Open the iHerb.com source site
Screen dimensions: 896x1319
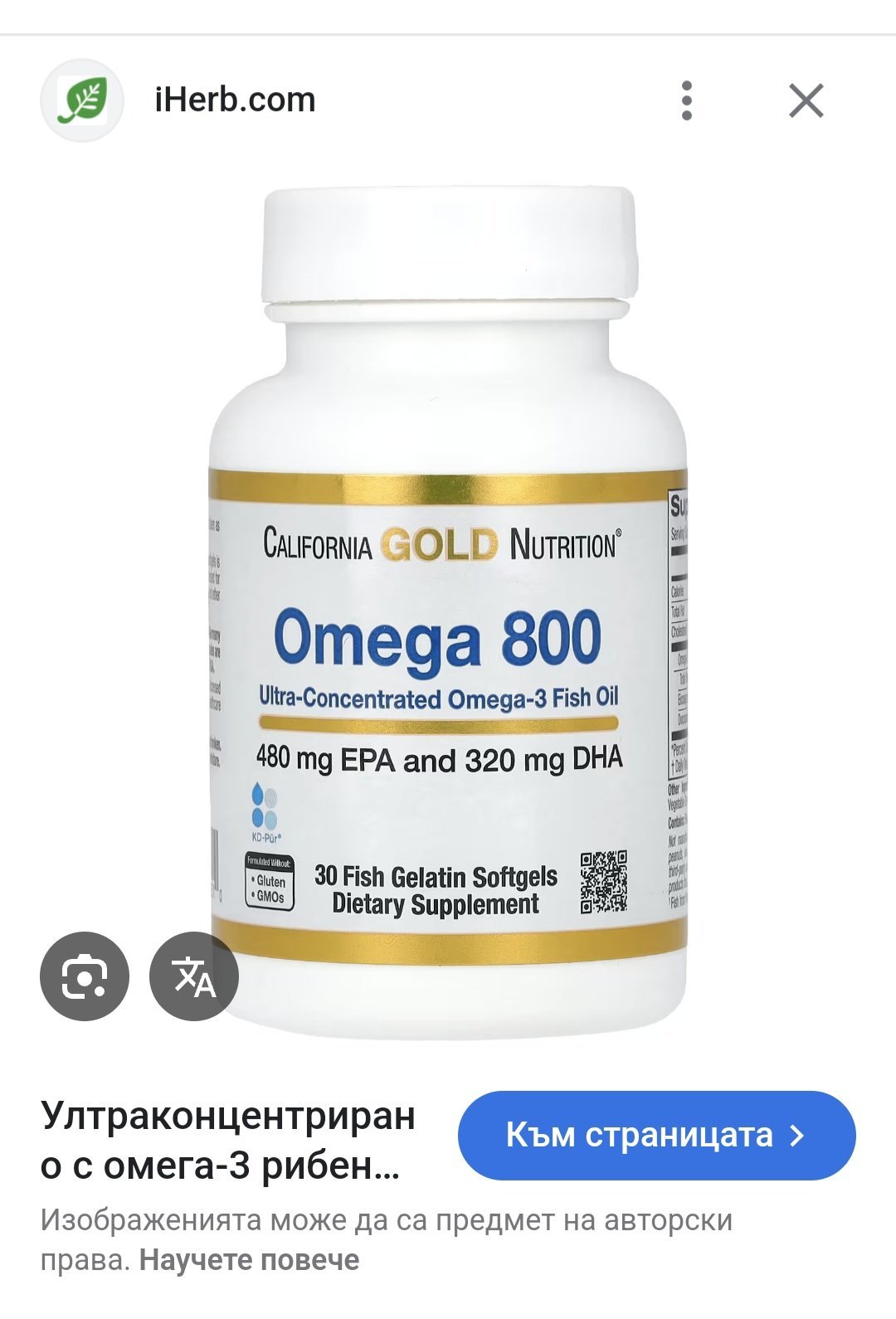click(235, 100)
